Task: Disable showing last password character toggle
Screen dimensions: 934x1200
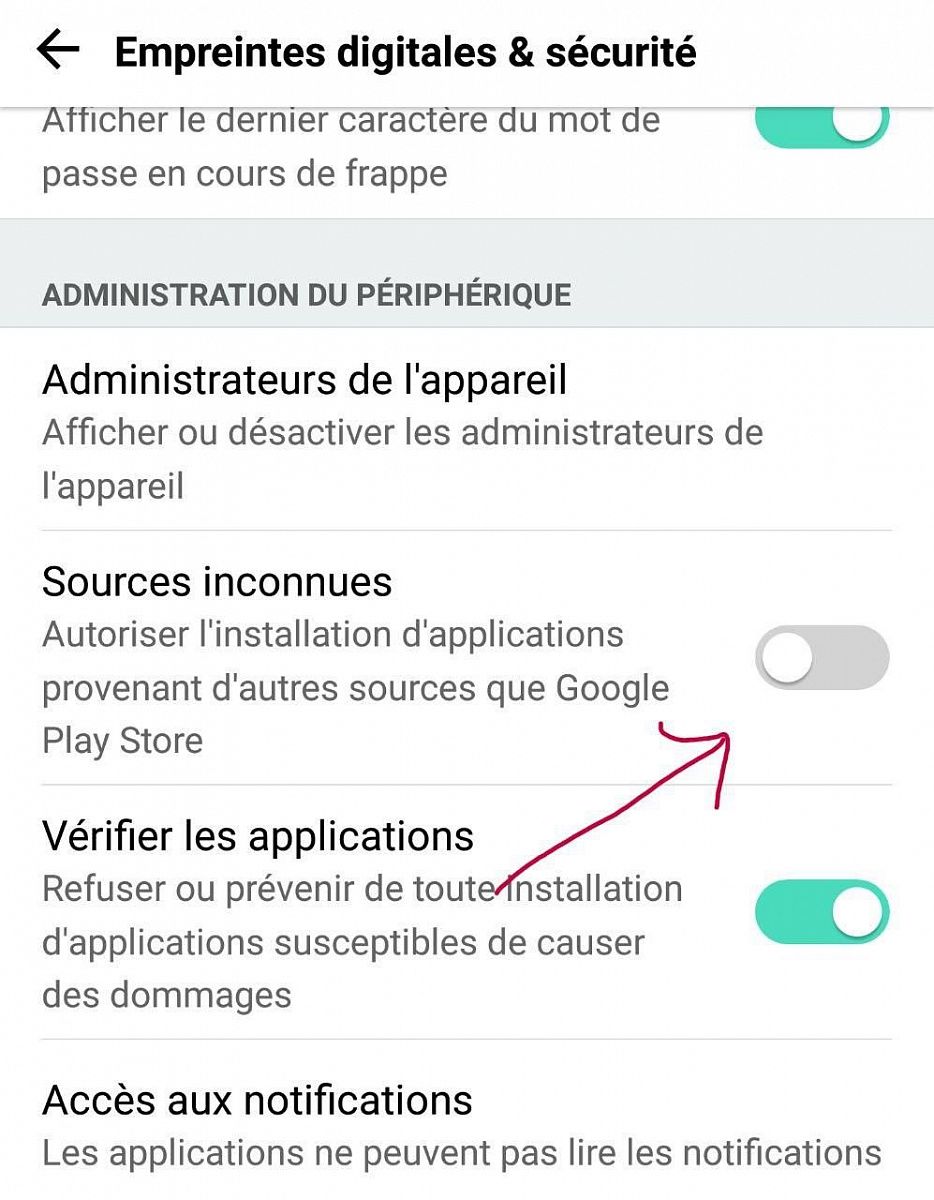Action: [x=821, y=122]
